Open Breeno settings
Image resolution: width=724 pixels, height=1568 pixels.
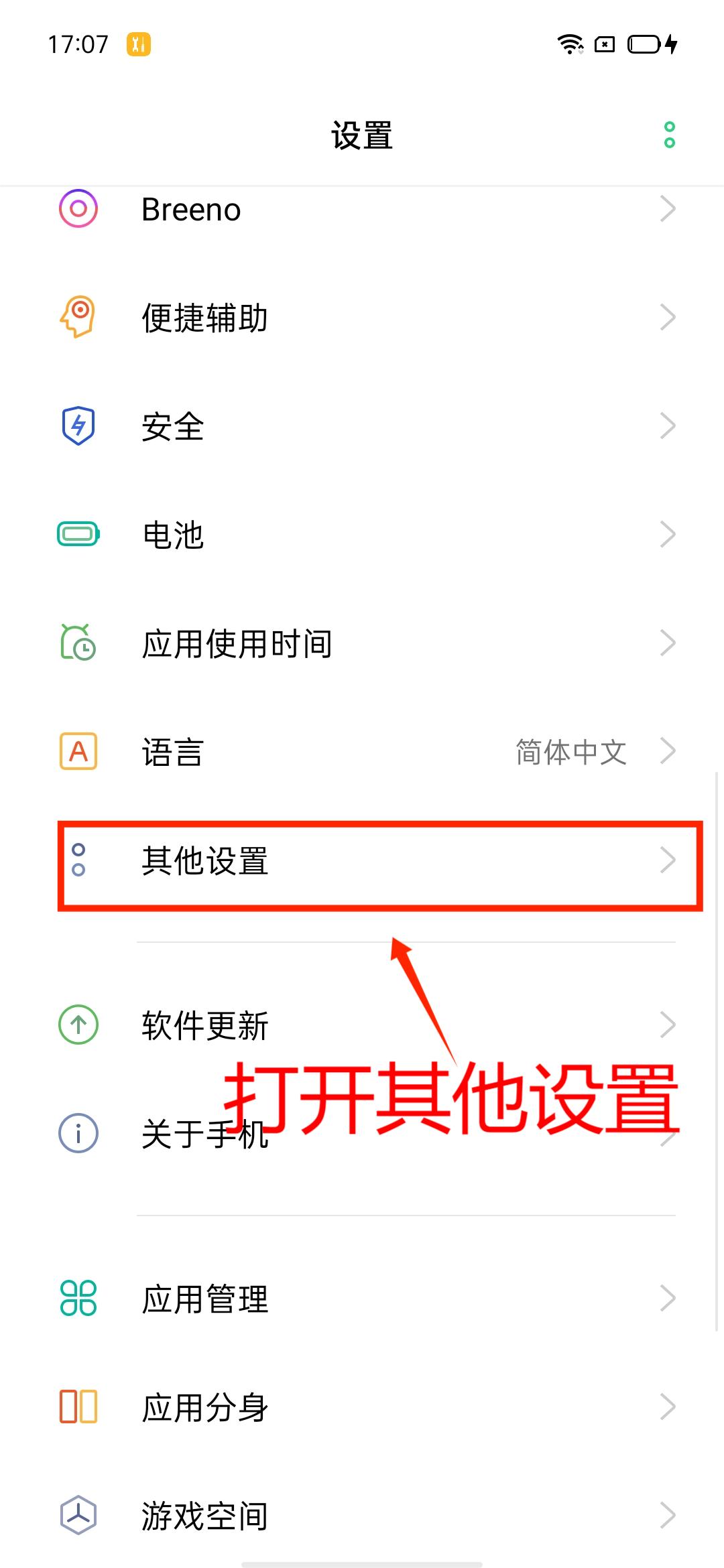pyautogui.click(x=362, y=210)
